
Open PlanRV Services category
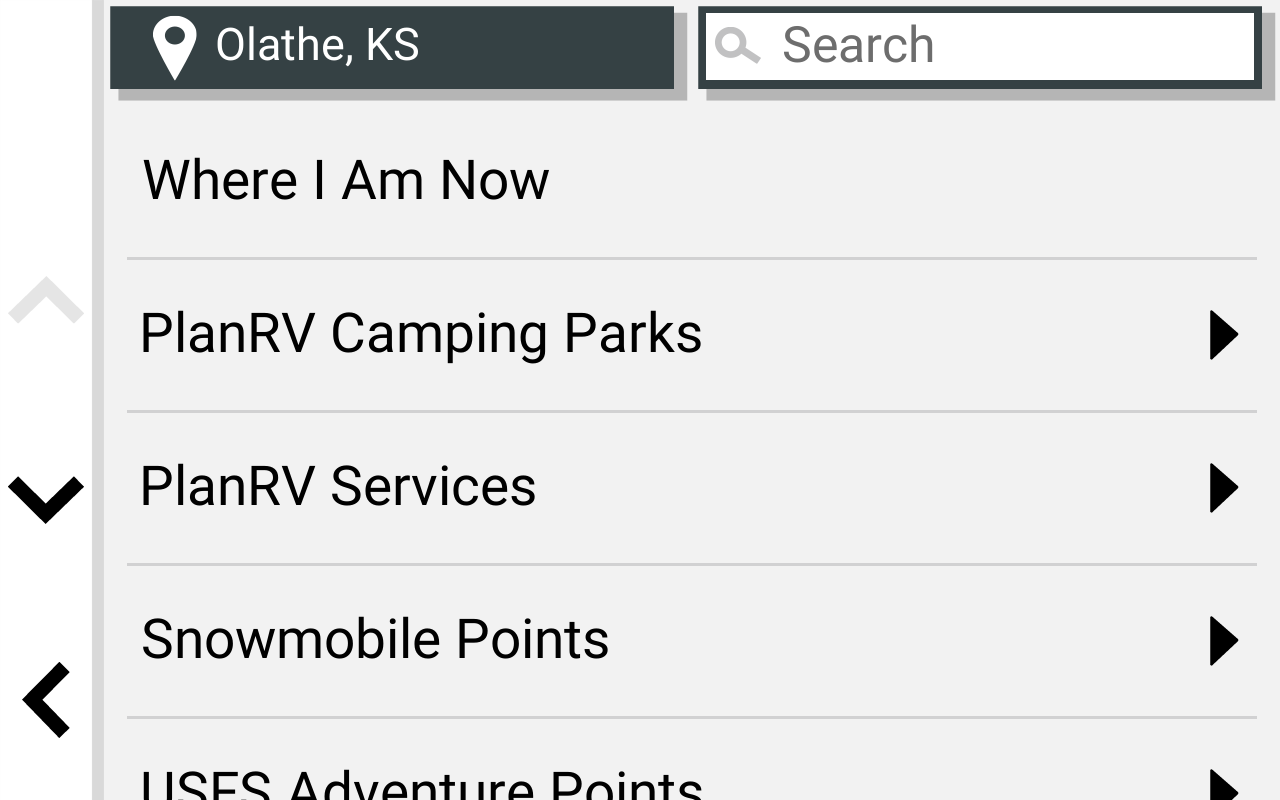pos(690,487)
